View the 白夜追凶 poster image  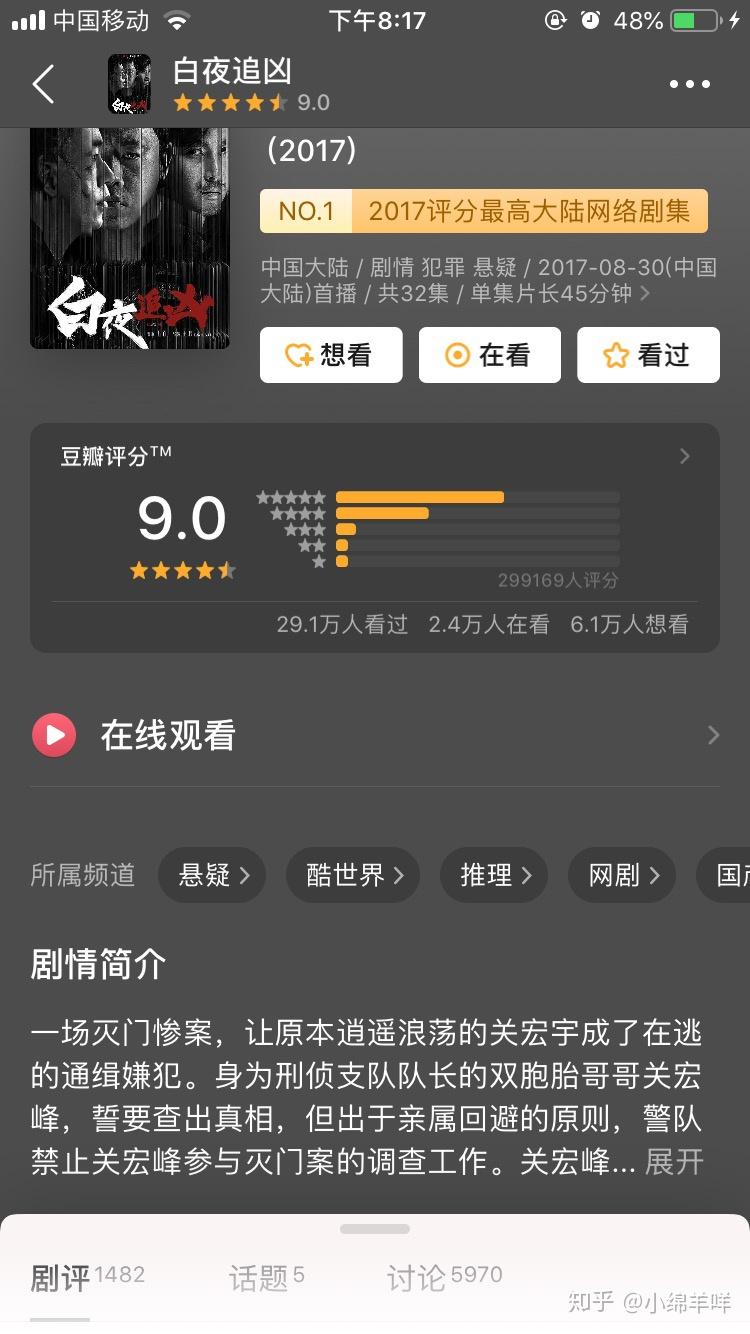click(x=130, y=238)
